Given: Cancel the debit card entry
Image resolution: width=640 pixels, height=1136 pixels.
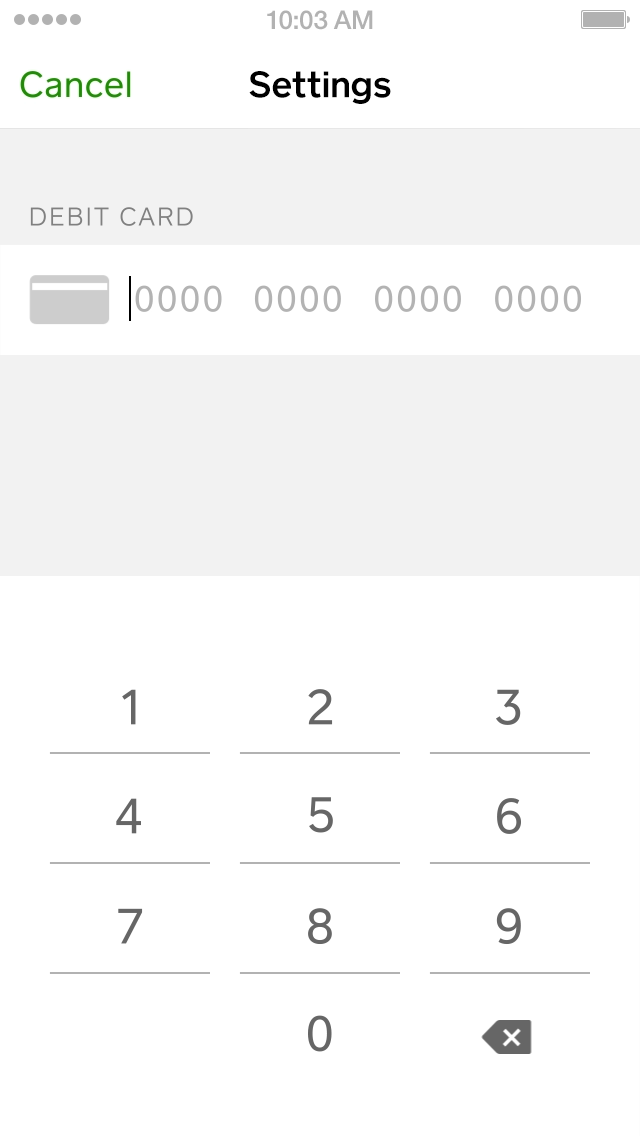Looking at the screenshot, I should 75,85.
